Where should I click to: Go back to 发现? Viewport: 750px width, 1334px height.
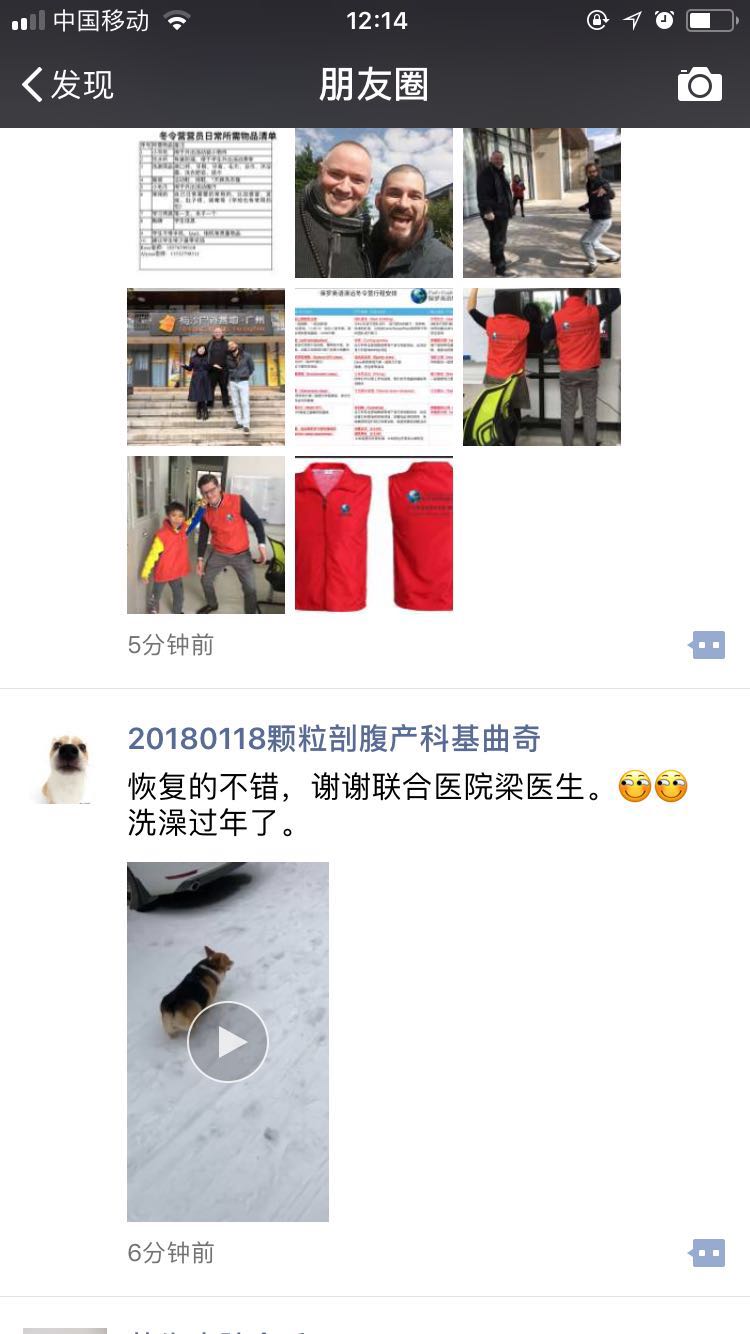(68, 85)
